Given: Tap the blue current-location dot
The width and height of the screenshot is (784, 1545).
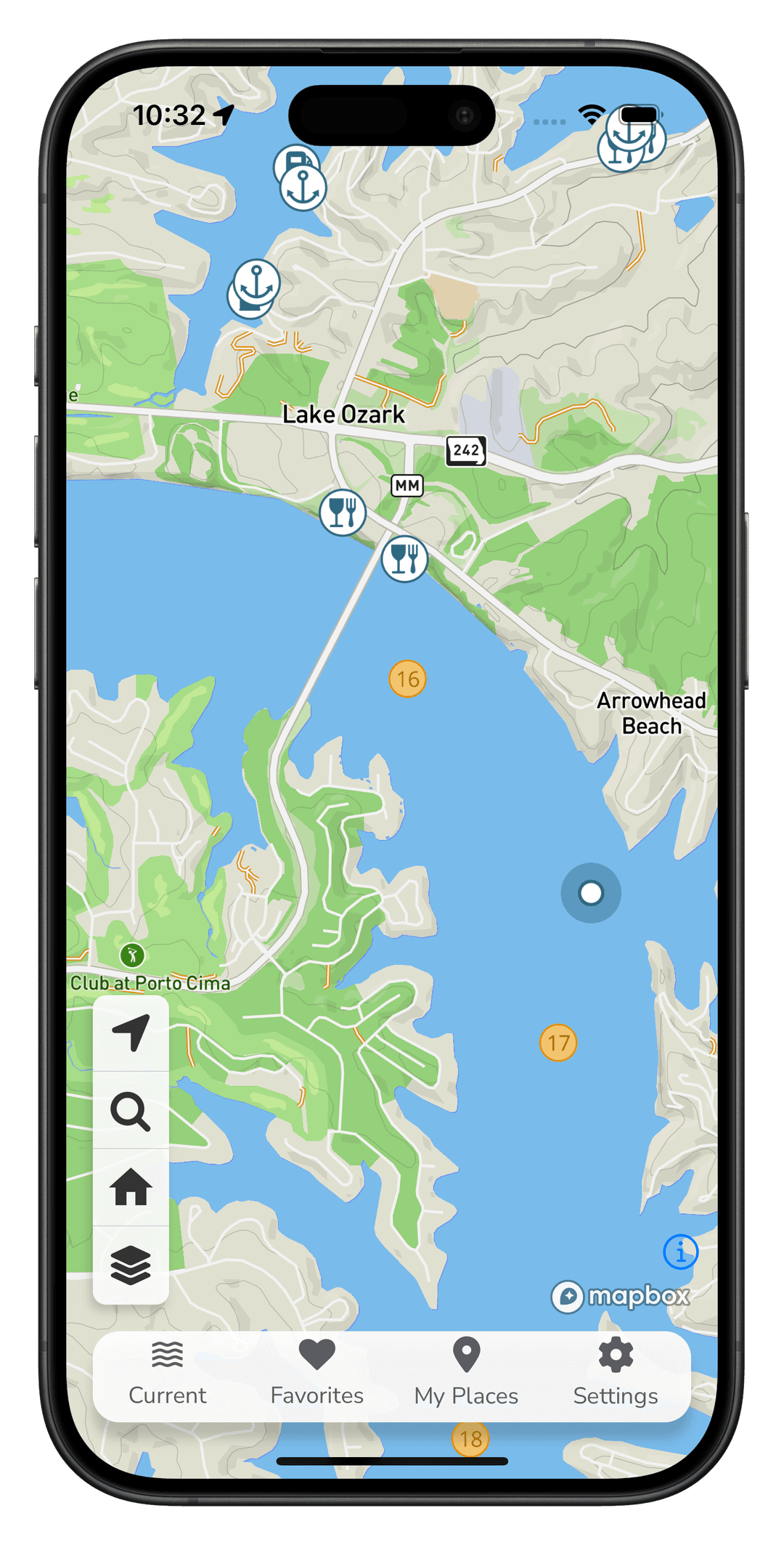Looking at the screenshot, I should [591, 892].
